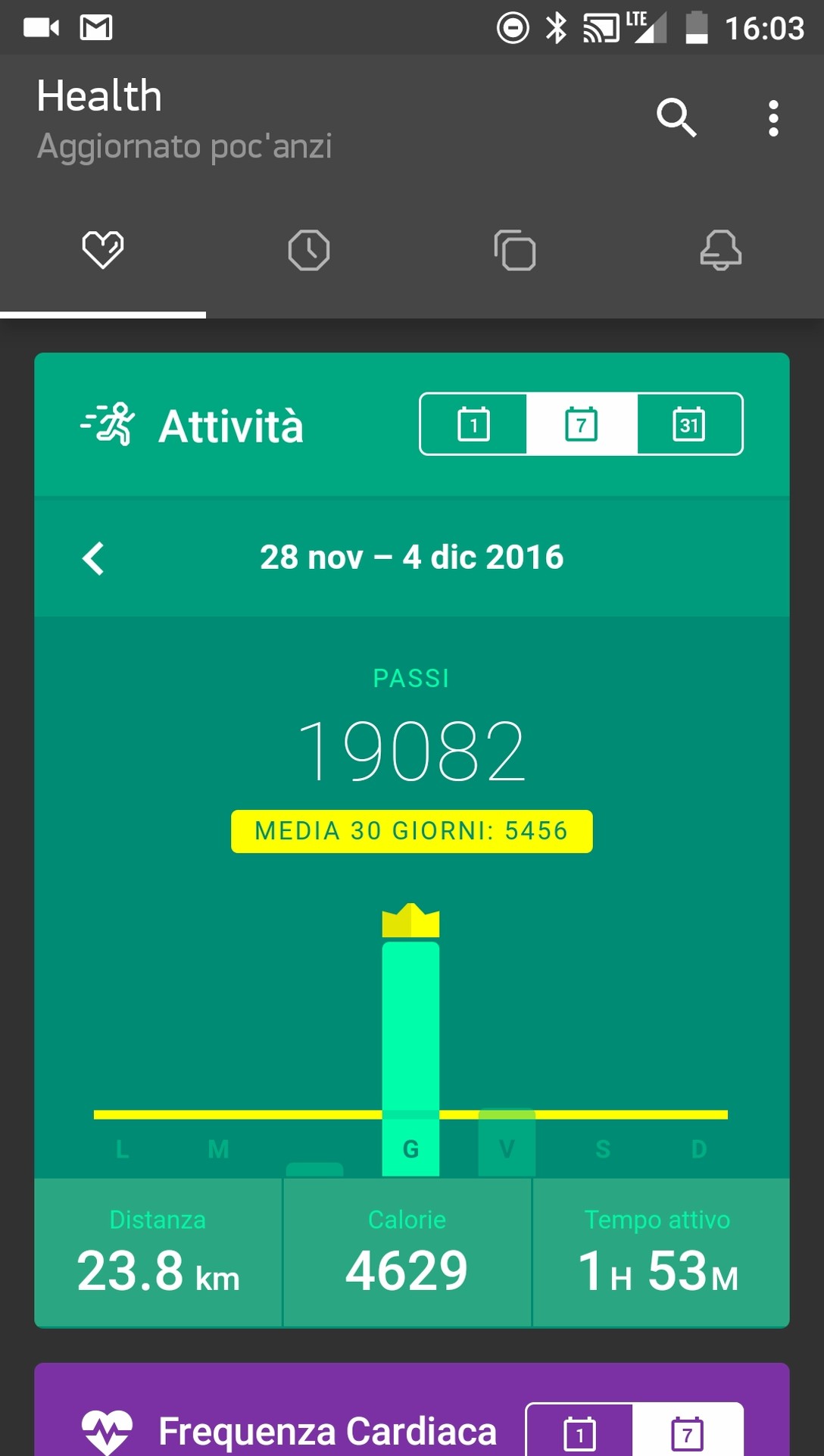This screenshot has width=824, height=1456.
Task: Select monthly view for Attività
Action: (689, 424)
